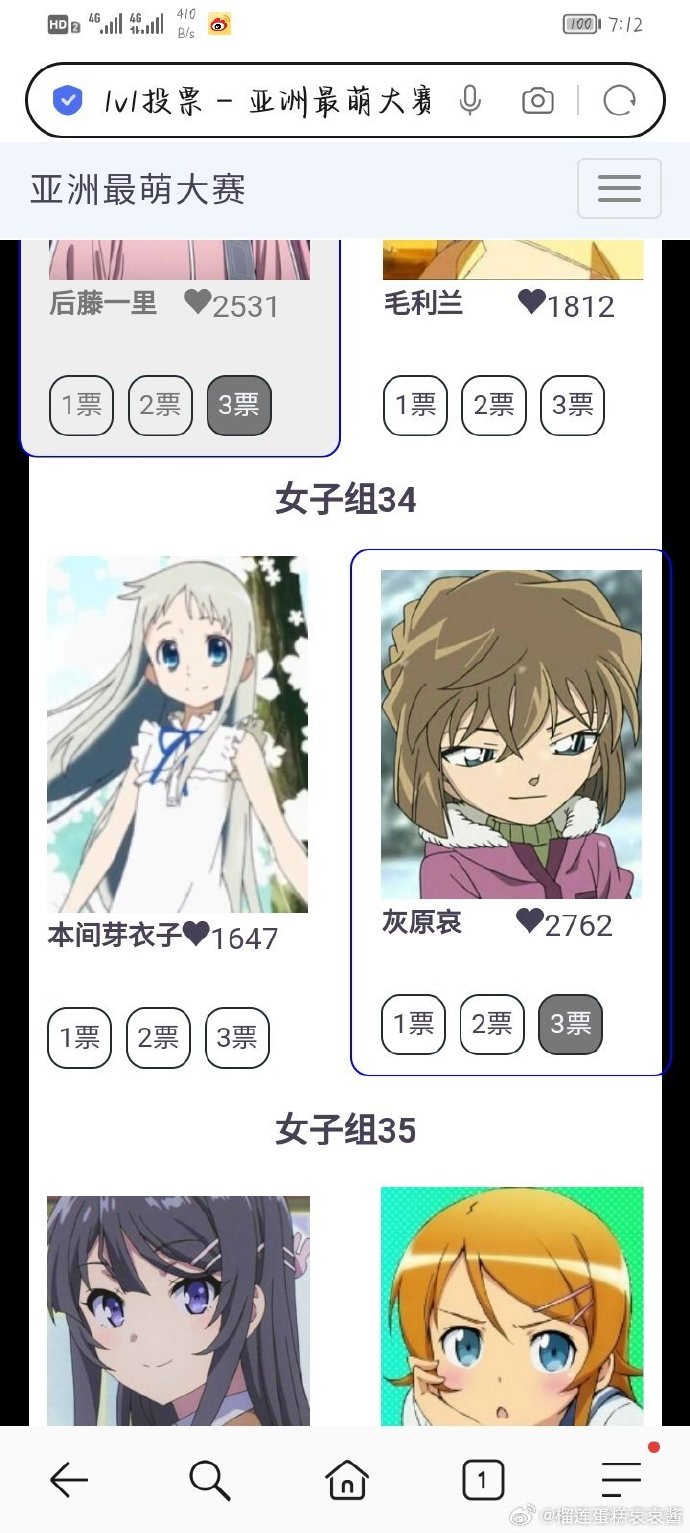The width and height of the screenshot is (690, 1533).
Task: Open camera search in address bar
Action: pyautogui.click(x=537, y=101)
